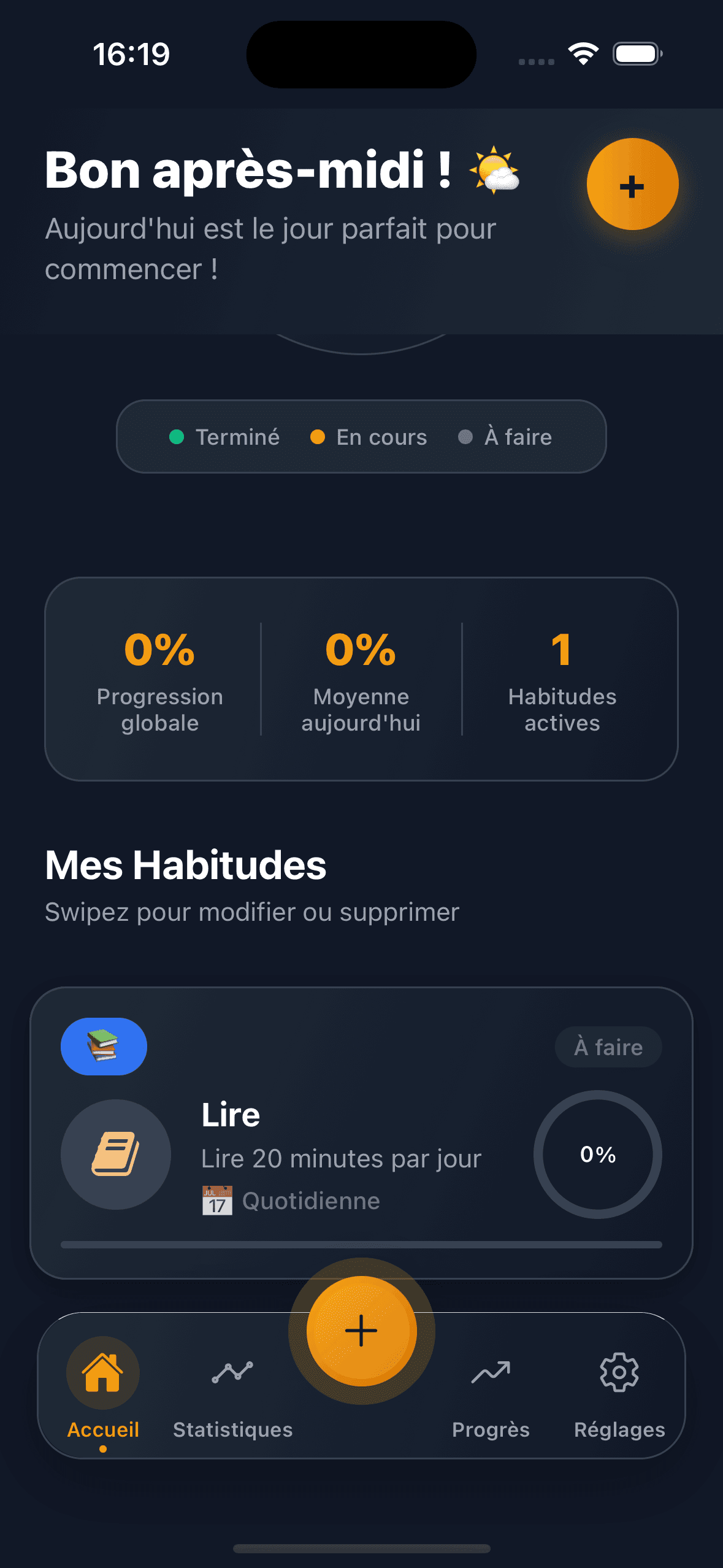Open Progrès via the trend arrow icon
The image size is (723, 1568).
(x=491, y=1372)
